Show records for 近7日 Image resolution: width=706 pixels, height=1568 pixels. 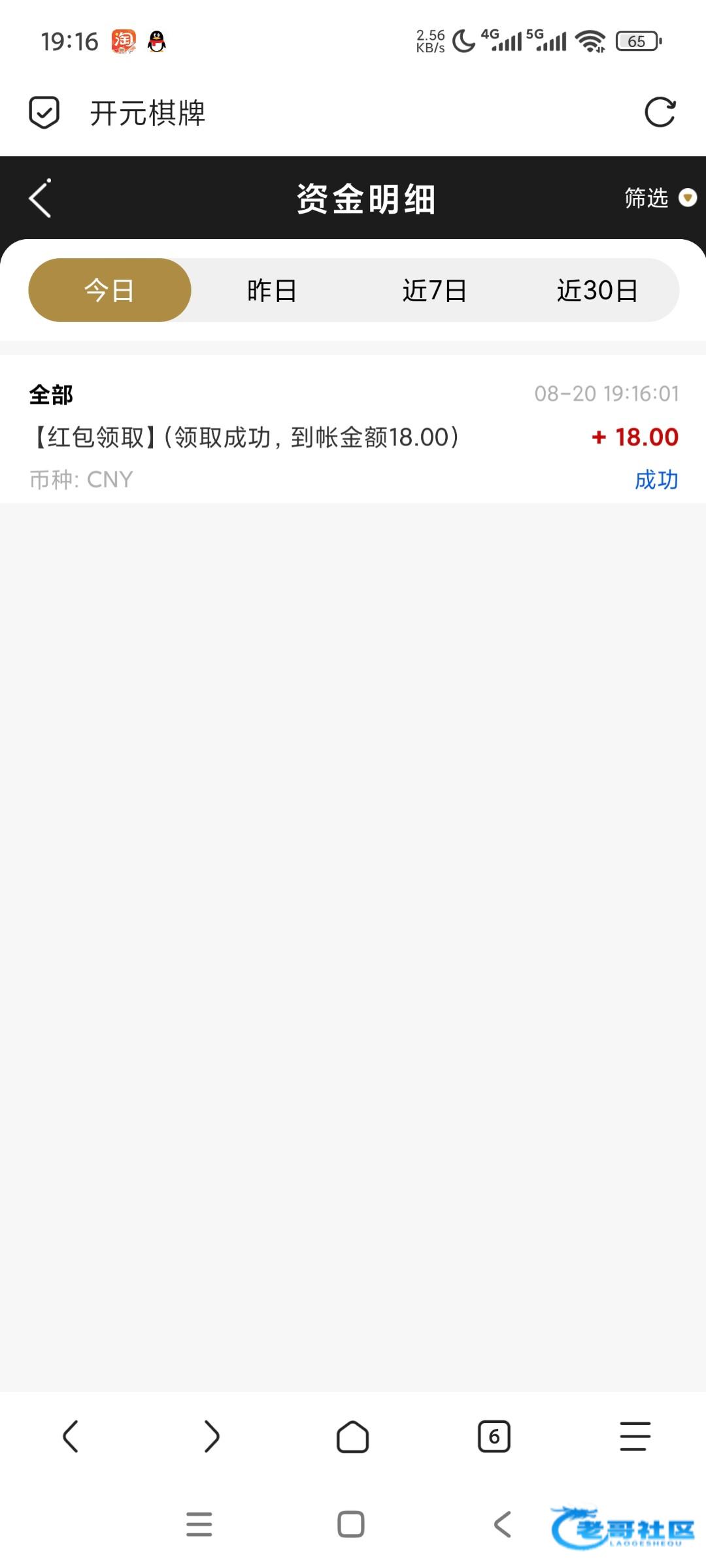(435, 290)
